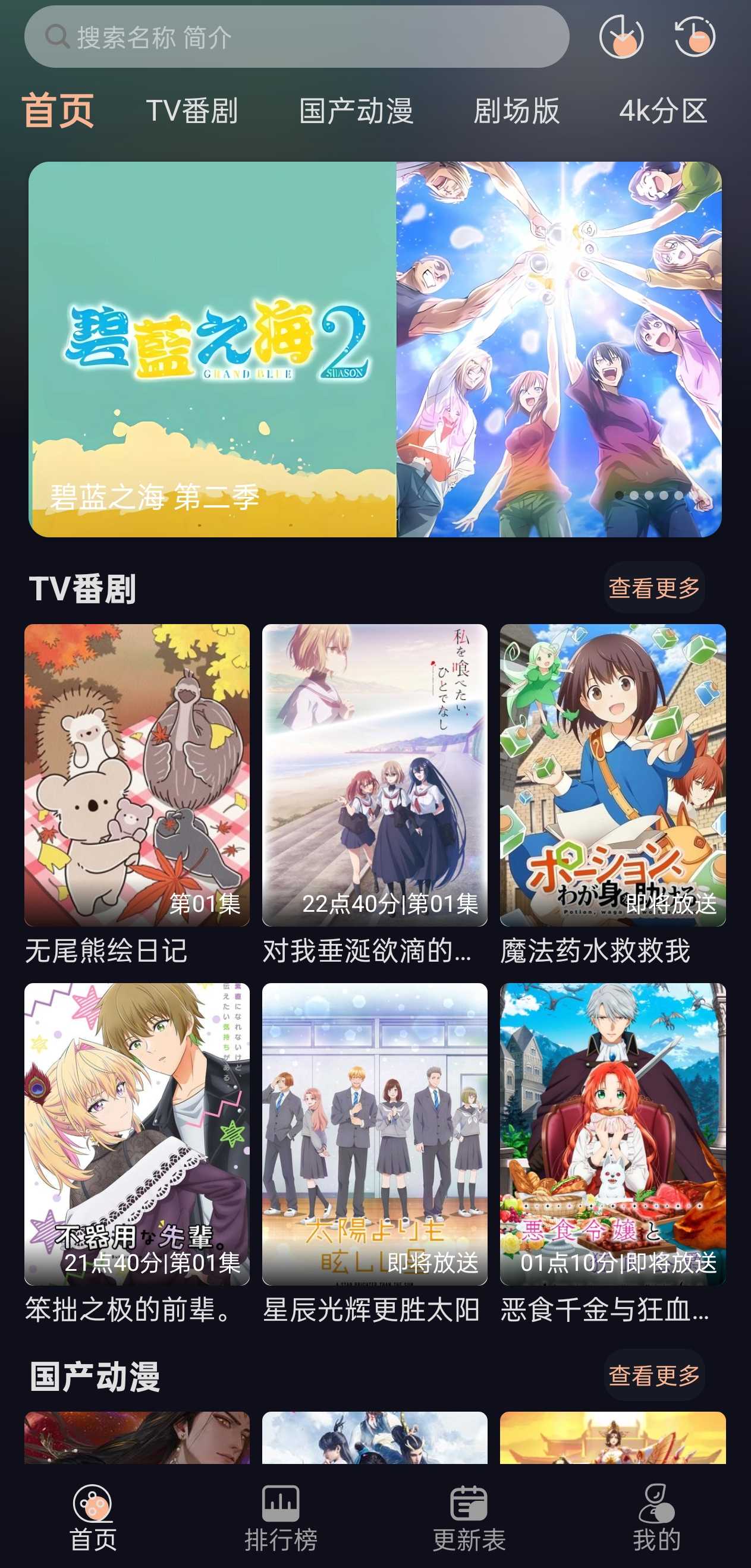The width and height of the screenshot is (751, 1568).
Task: Open the download icon in the top bar
Action: (621, 37)
